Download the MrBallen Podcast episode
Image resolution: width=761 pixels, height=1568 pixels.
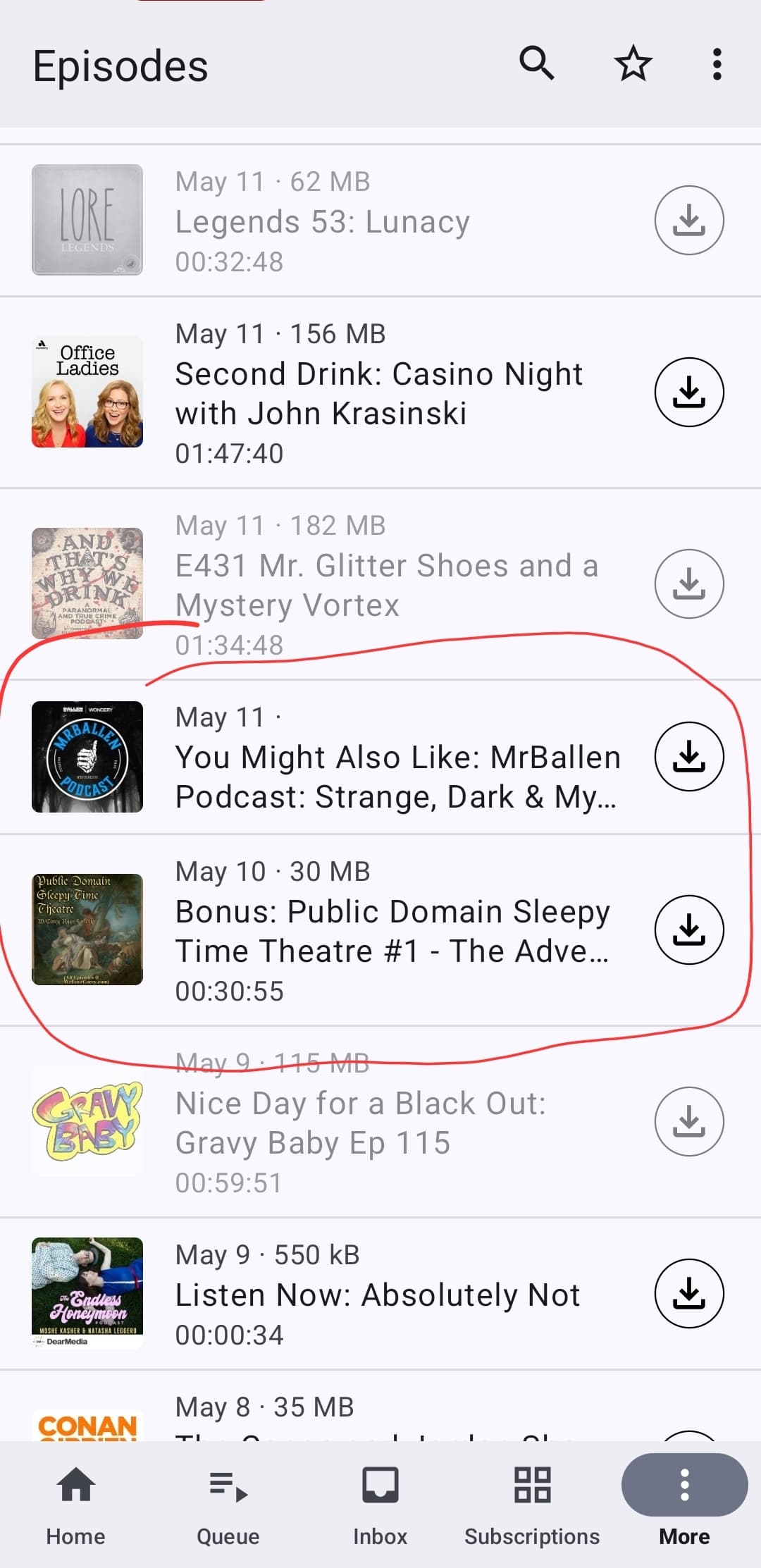(x=689, y=756)
